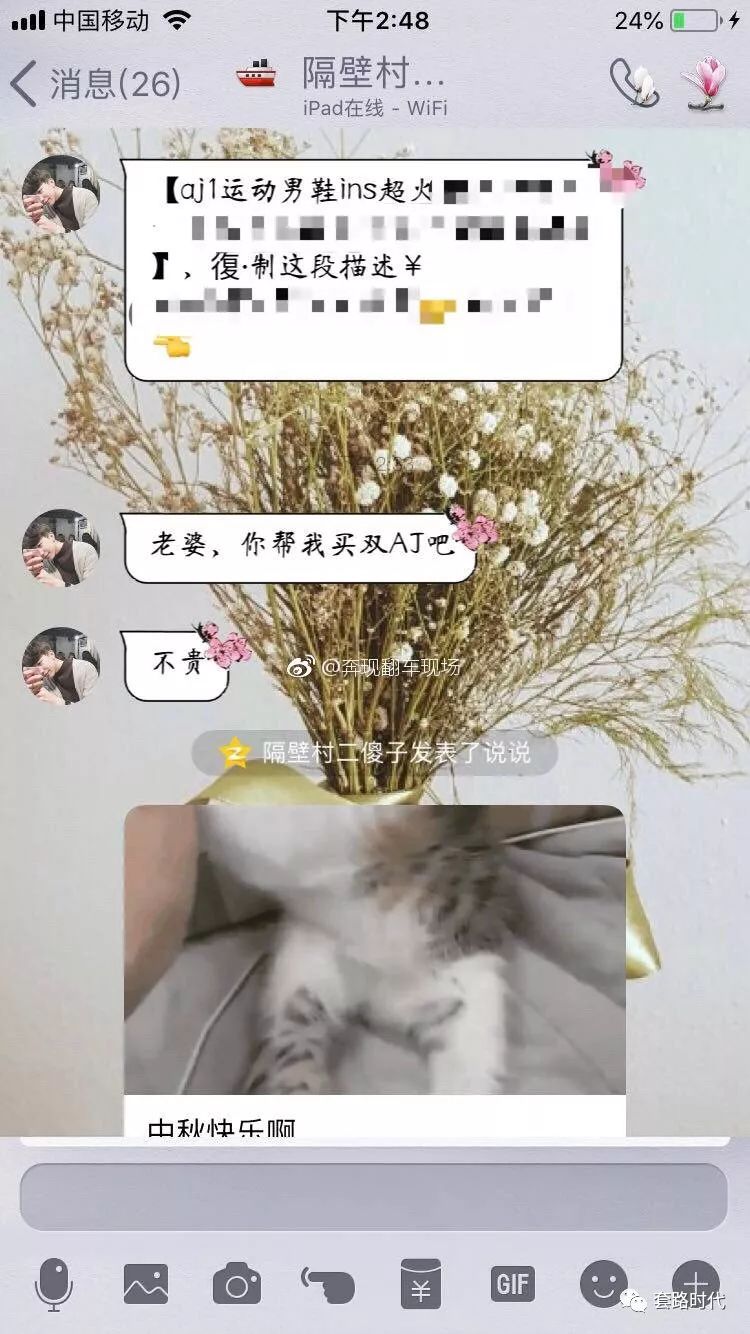The width and height of the screenshot is (750, 1334).
Task: Tap the message input field
Action: [x=373, y=1196]
